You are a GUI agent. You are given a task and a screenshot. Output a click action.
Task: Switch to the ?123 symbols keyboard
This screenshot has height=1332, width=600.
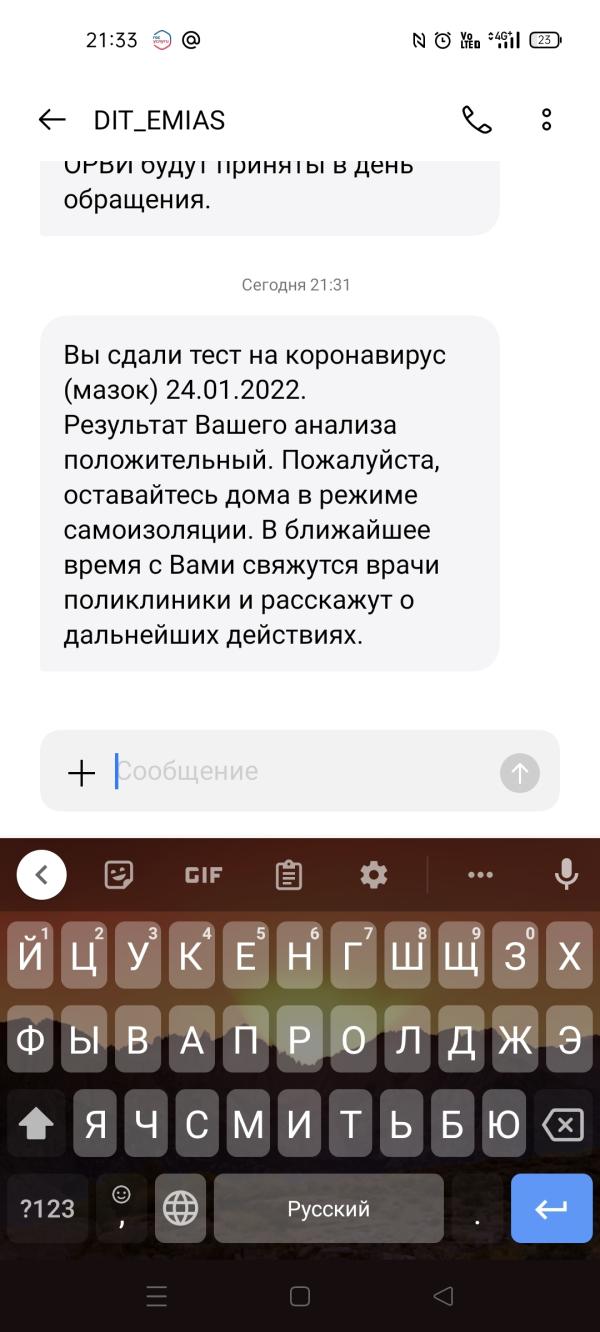pyautogui.click(x=48, y=1209)
